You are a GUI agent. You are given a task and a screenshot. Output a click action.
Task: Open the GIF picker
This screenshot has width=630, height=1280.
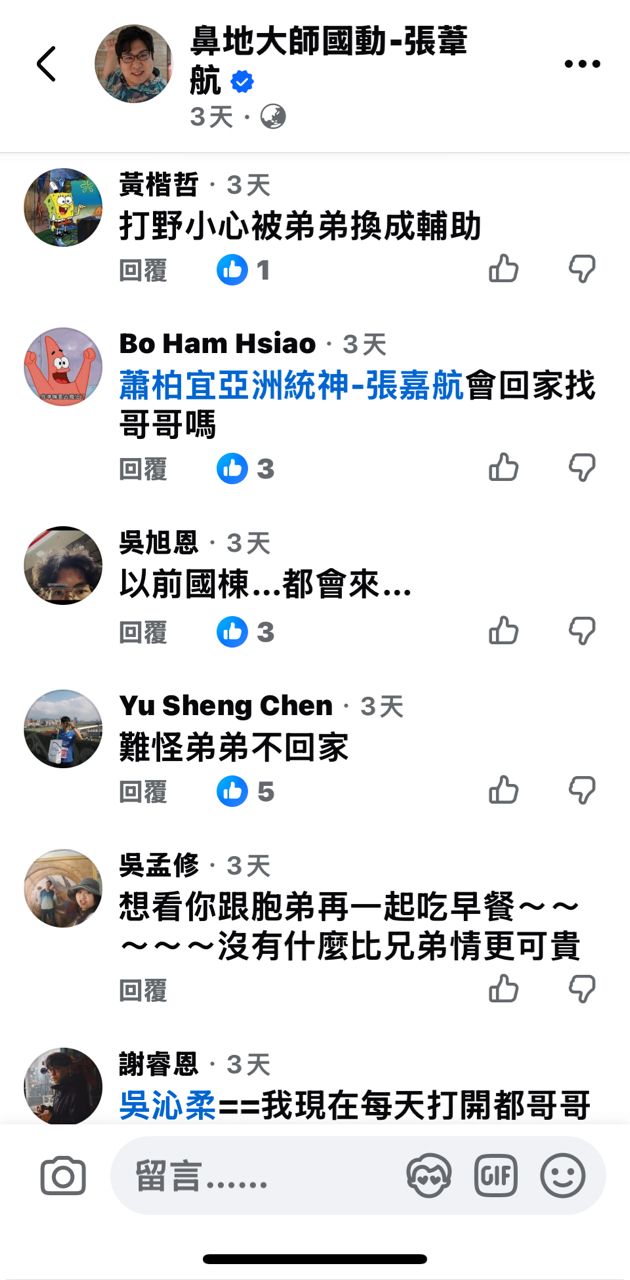click(x=495, y=1176)
